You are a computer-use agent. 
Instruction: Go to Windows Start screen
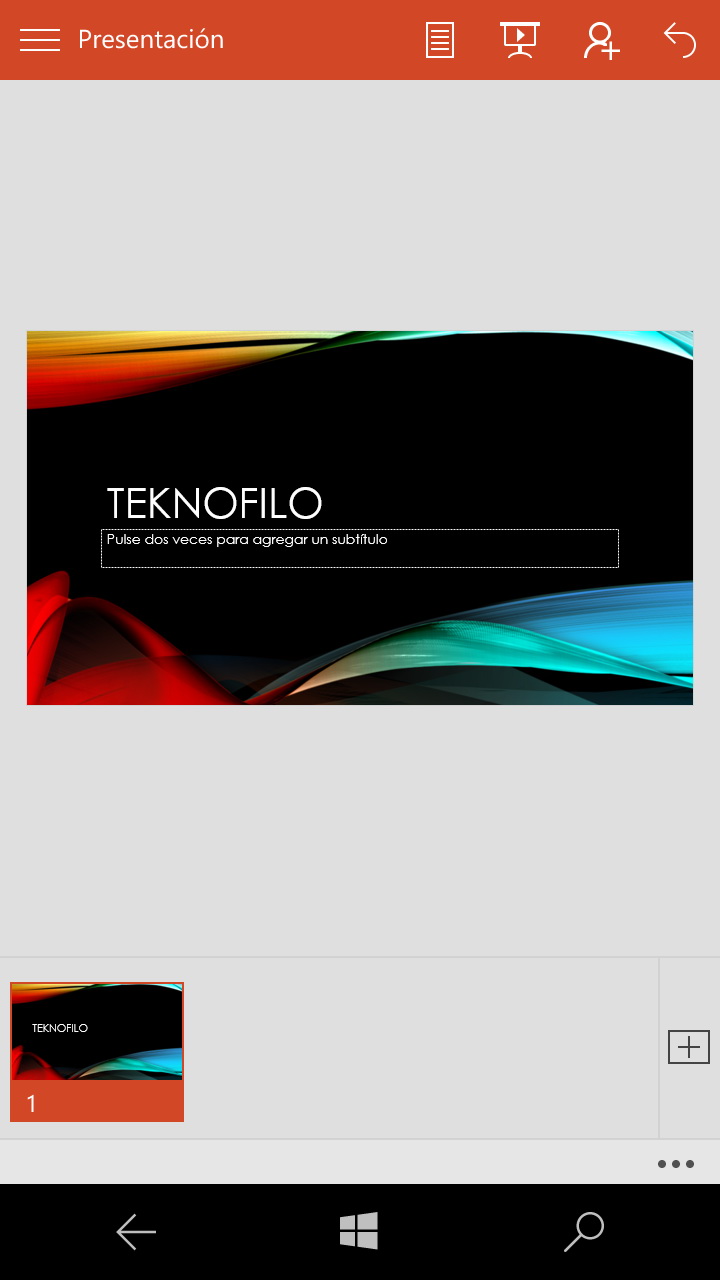pos(359,1231)
